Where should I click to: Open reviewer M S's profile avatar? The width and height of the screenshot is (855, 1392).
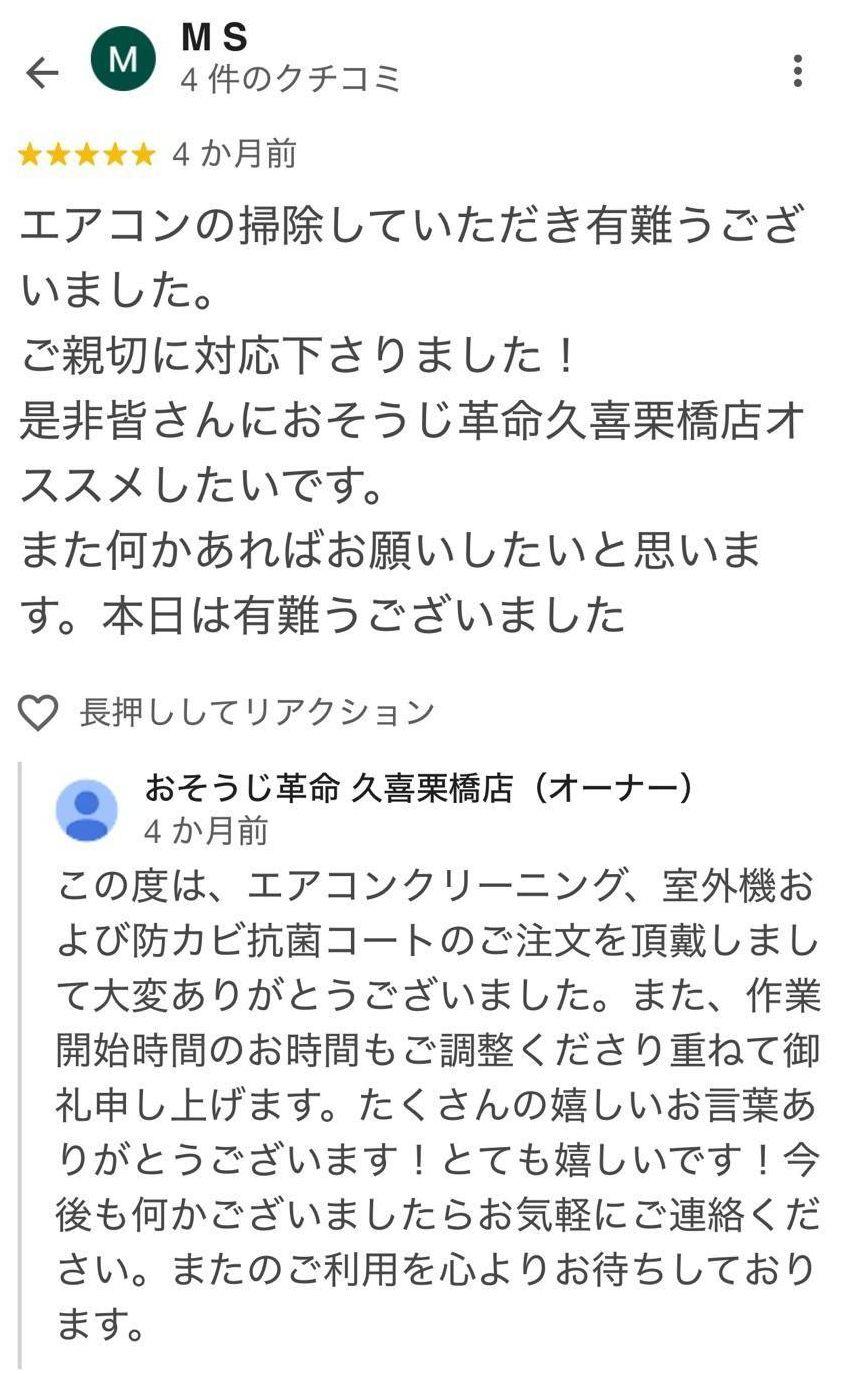pos(123,60)
